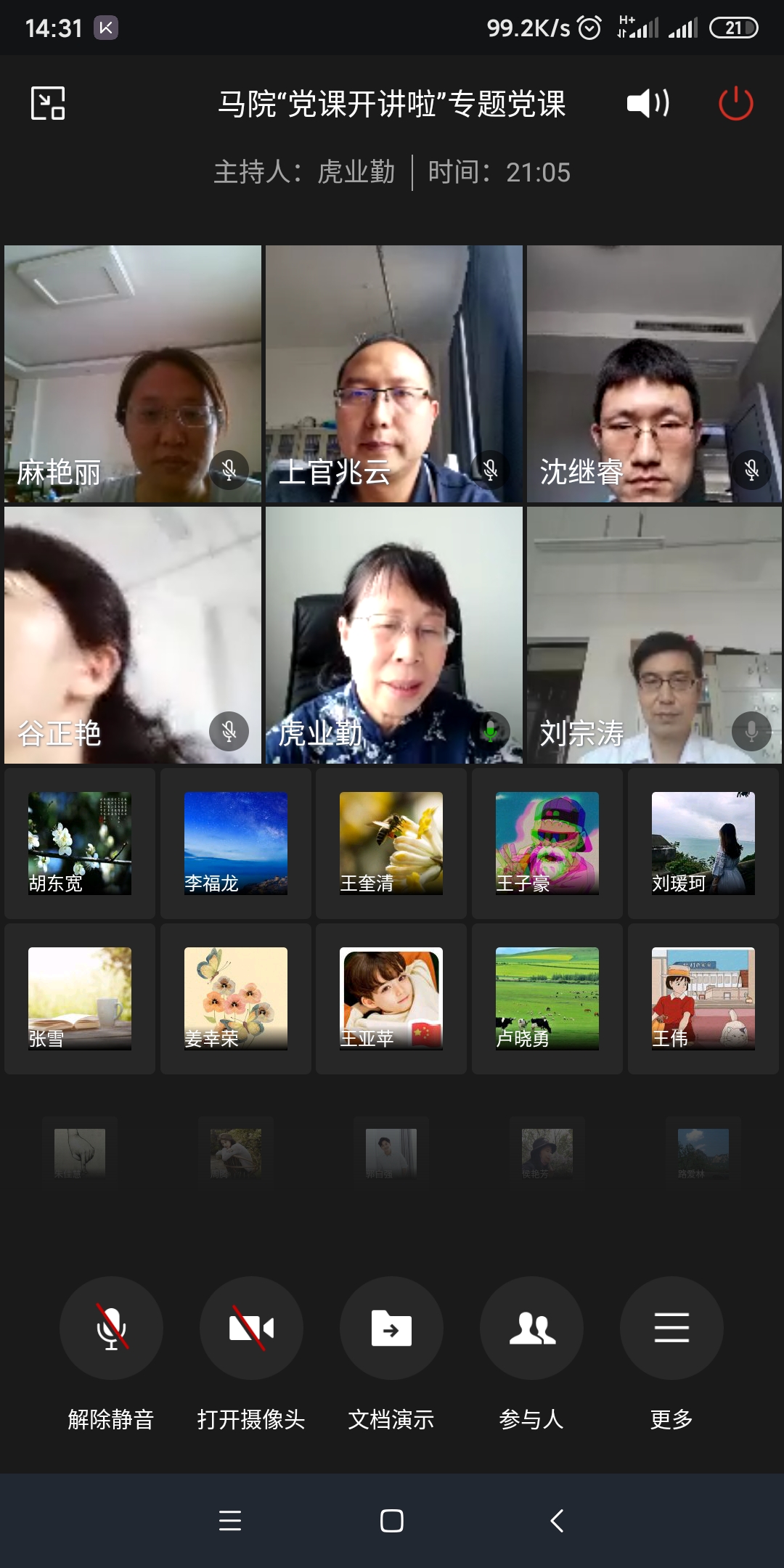Select 刘宗涛's video tile
The width and height of the screenshot is (784, 1568).
(654, 635)
